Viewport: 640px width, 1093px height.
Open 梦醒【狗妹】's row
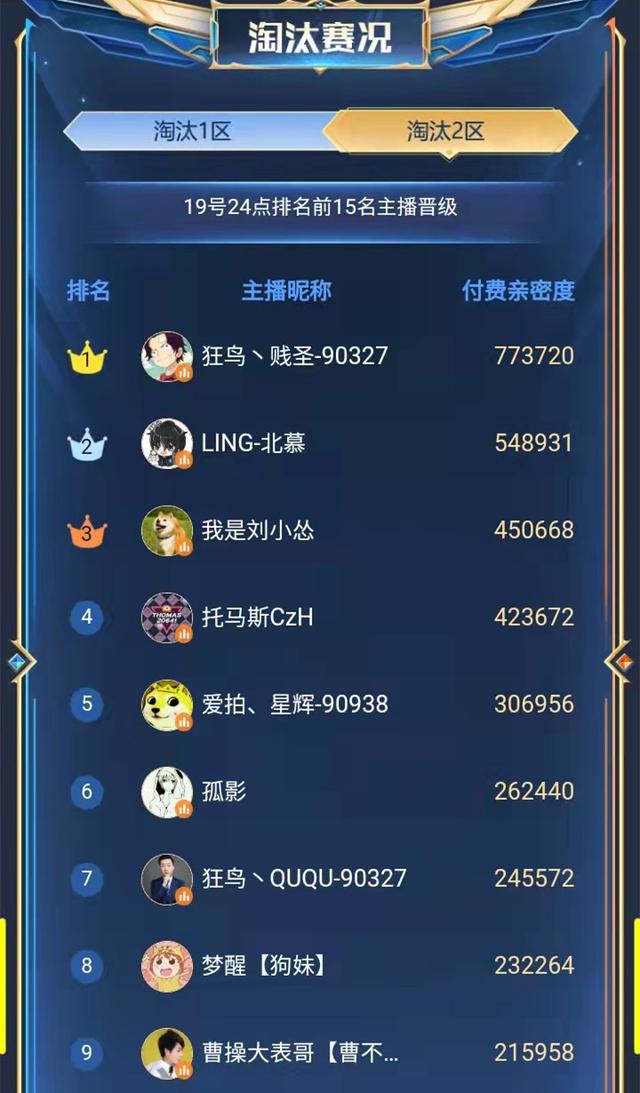click(x=264, y=965)
